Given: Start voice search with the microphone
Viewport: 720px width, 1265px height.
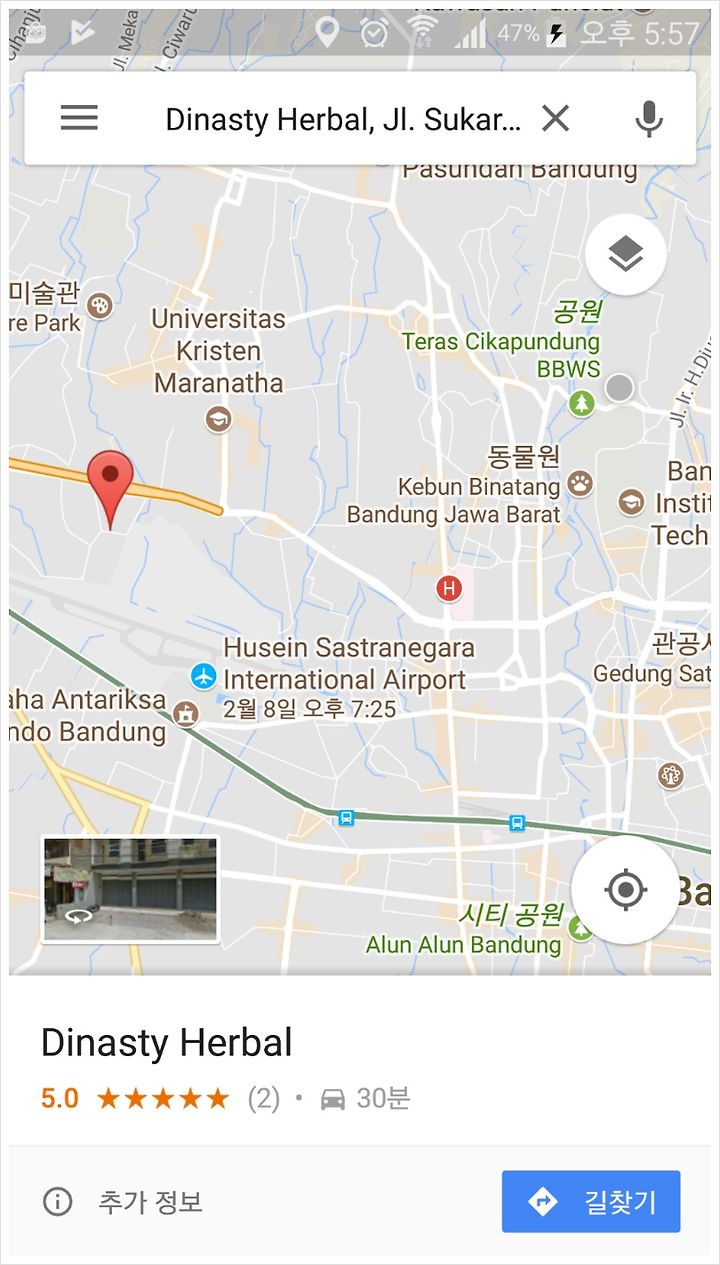Looking at the screenshot, I should click(649, 119).
